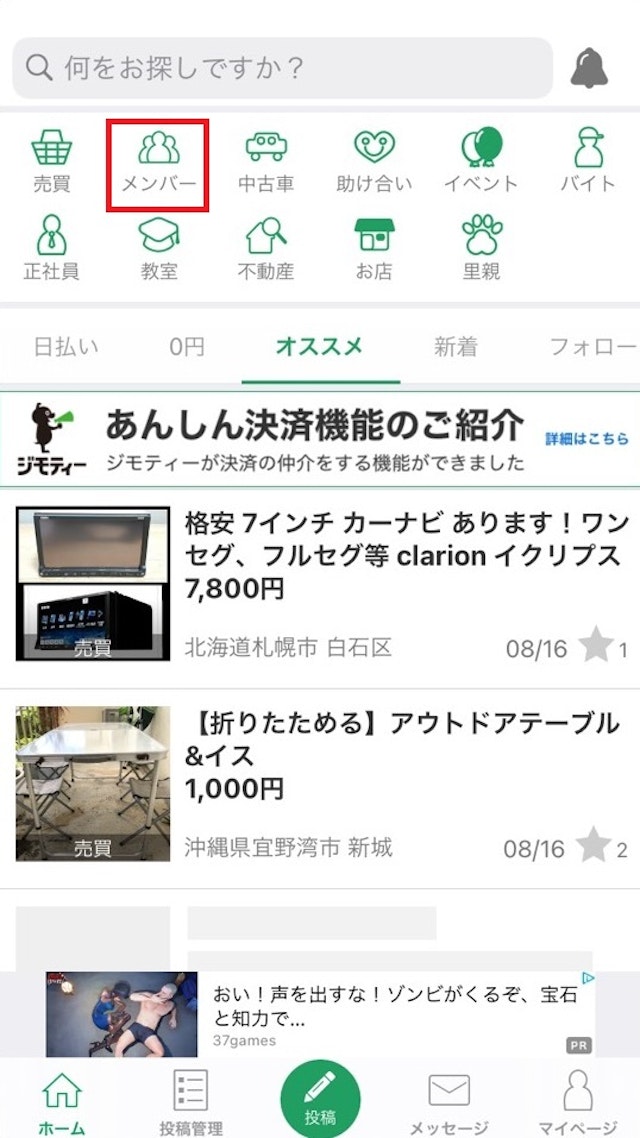This screenshot has height=1138, width=640.
Task: Open the 助け合い category
Action: tap(374, 160)
